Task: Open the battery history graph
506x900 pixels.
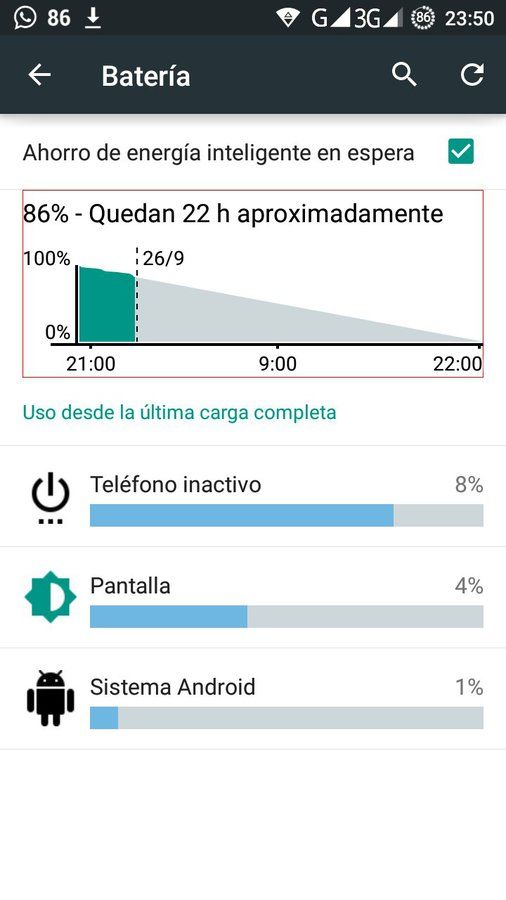Action: pos(253,284)
